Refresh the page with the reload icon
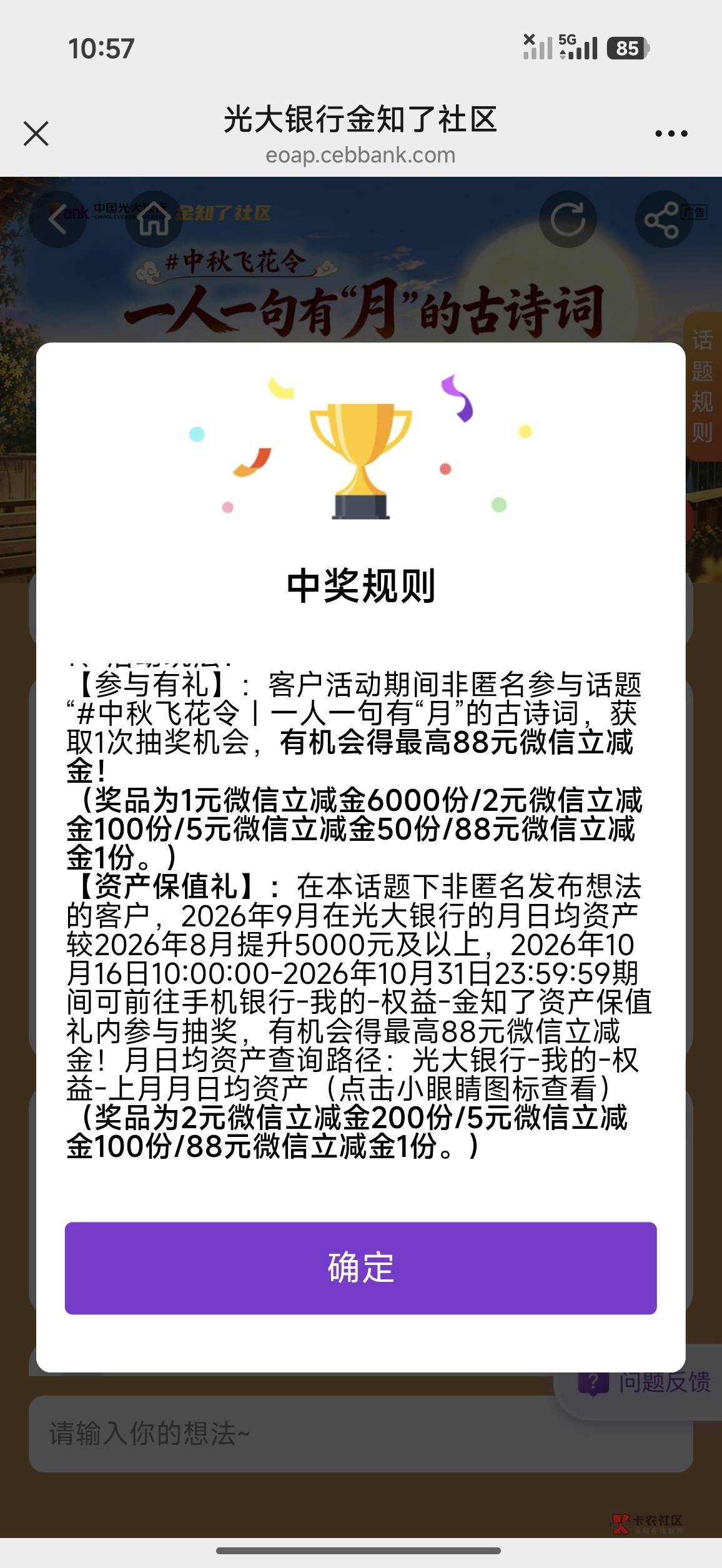This screenshot has height=1568, width=722. click(x=568, y=219)
